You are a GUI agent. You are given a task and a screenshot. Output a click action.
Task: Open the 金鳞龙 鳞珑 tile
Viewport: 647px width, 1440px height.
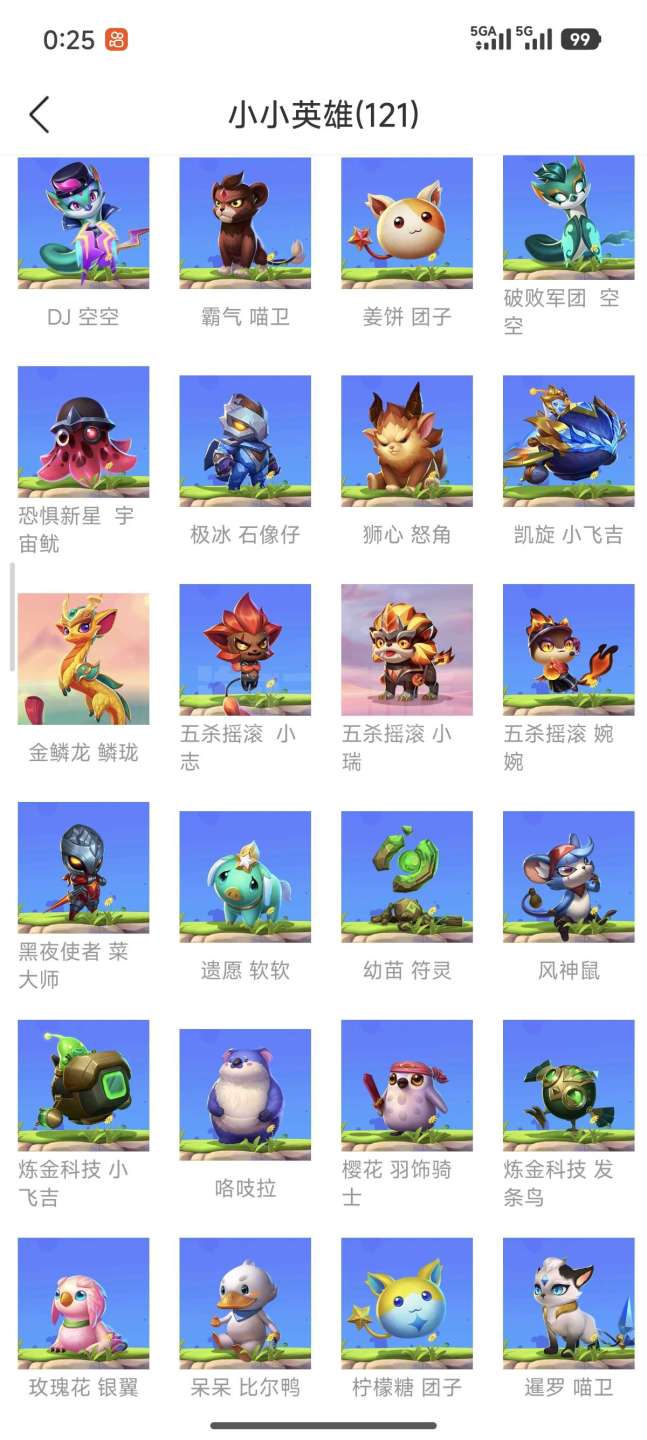point(83,659)
